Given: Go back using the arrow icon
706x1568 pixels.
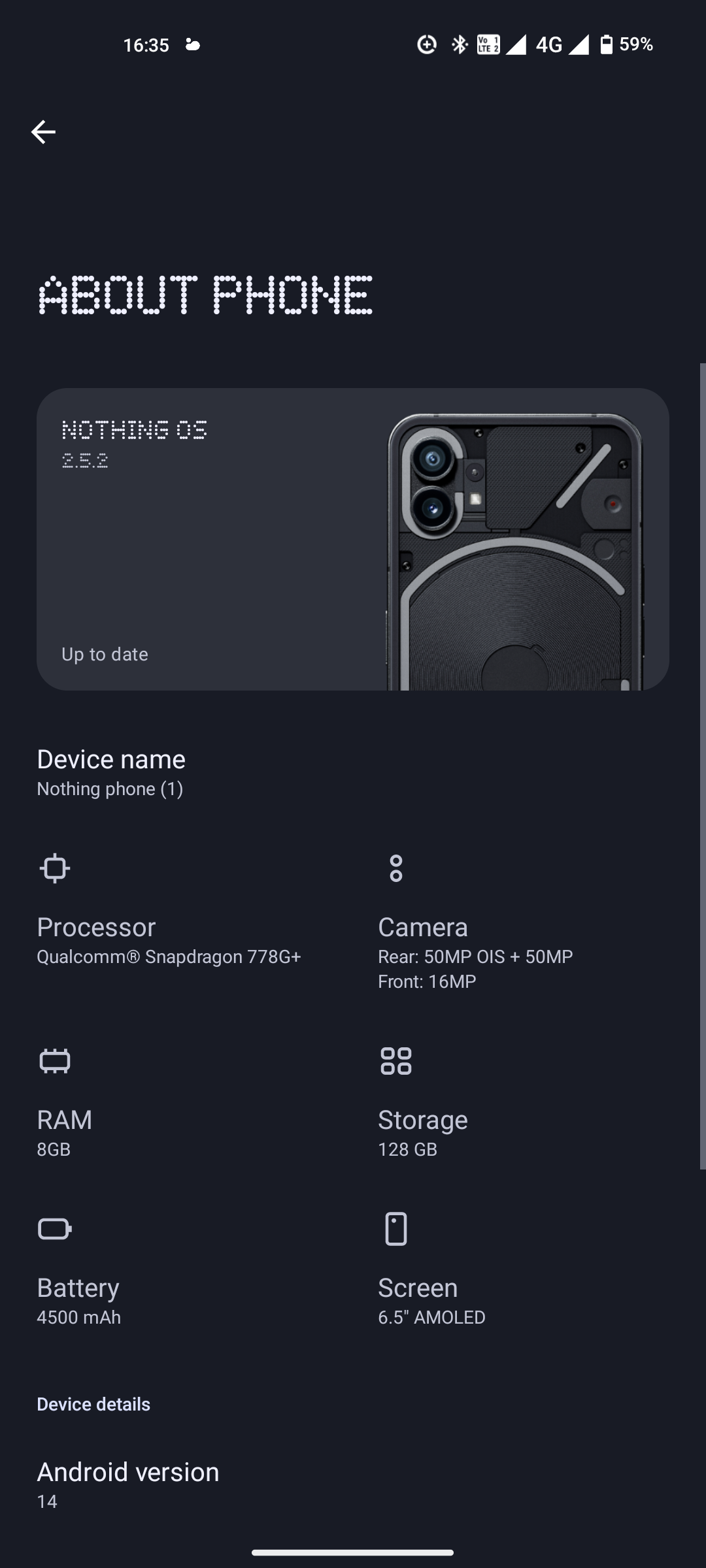Looking at the screenshot, I should pos(43,132).
